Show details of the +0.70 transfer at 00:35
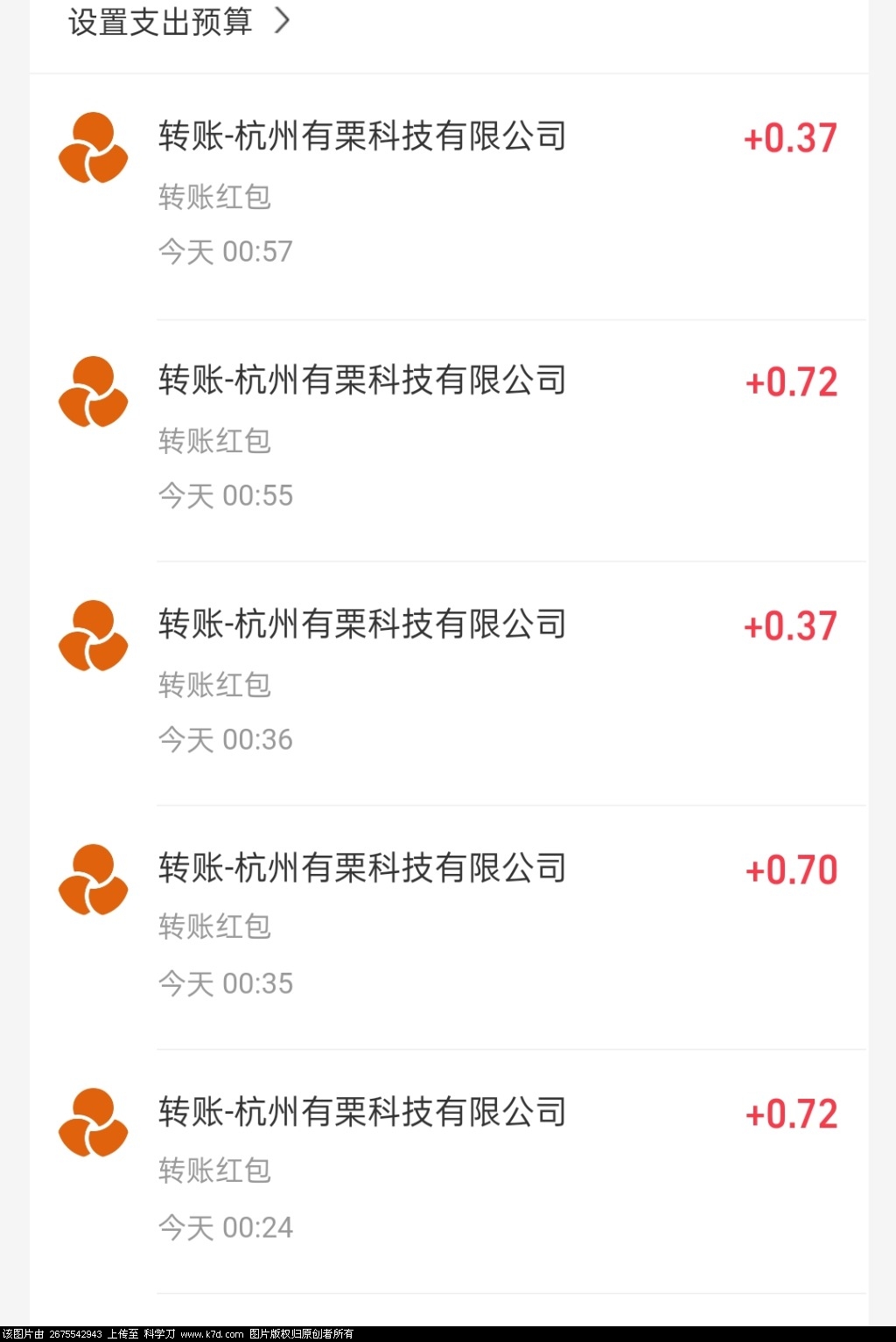This screenshot has width=896, height=1342. (448, 925)
